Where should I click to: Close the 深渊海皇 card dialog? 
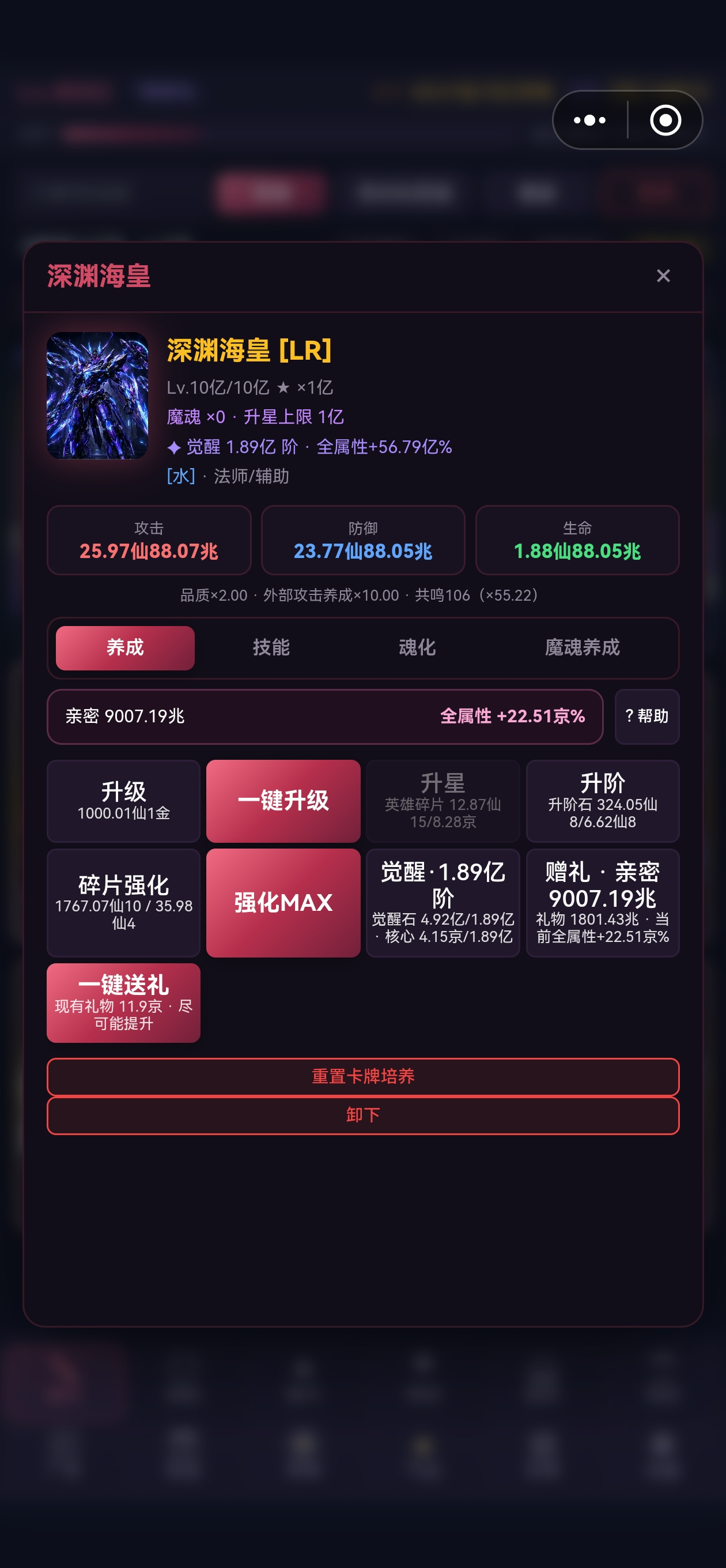click(663, 276)
